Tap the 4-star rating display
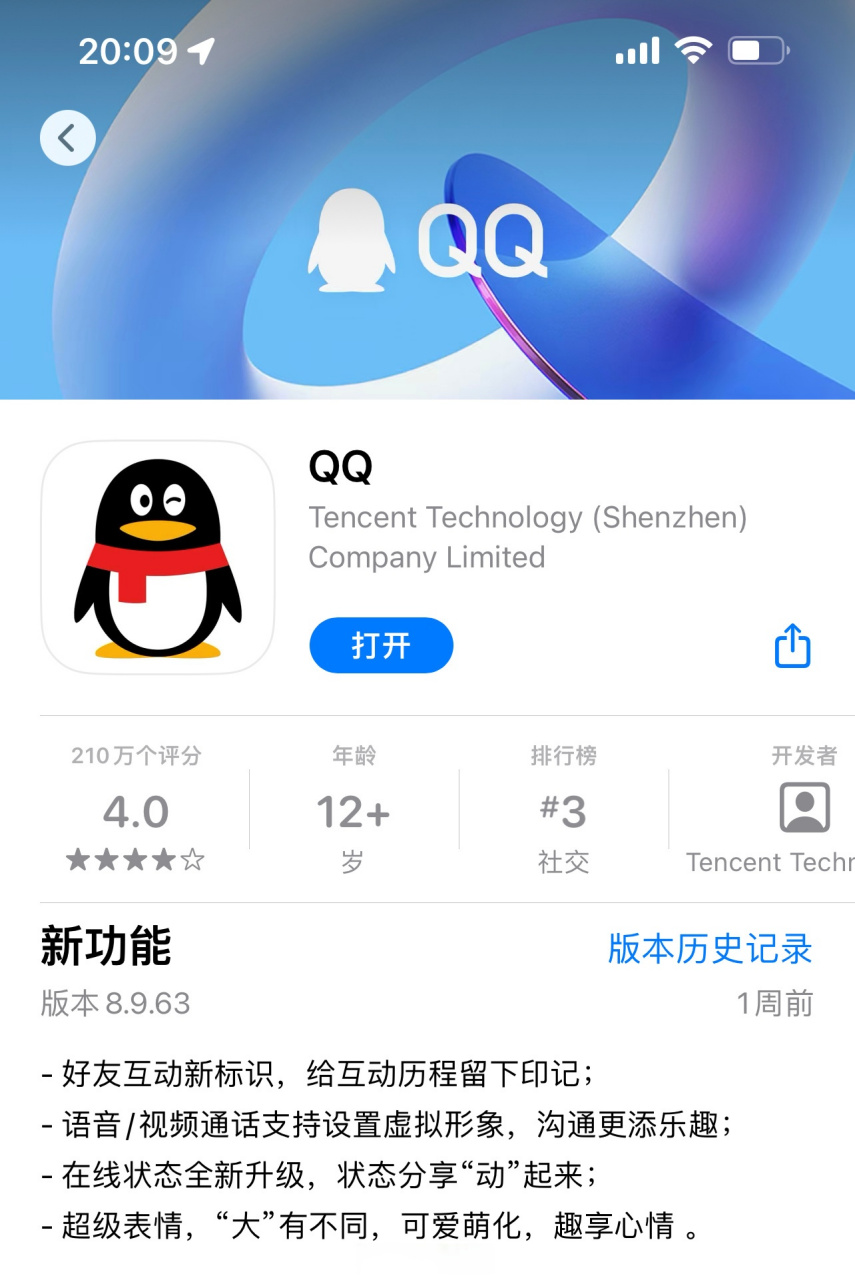Image resolution: width=855 pixels, height=1280 pixels. (x=132, y=856)
